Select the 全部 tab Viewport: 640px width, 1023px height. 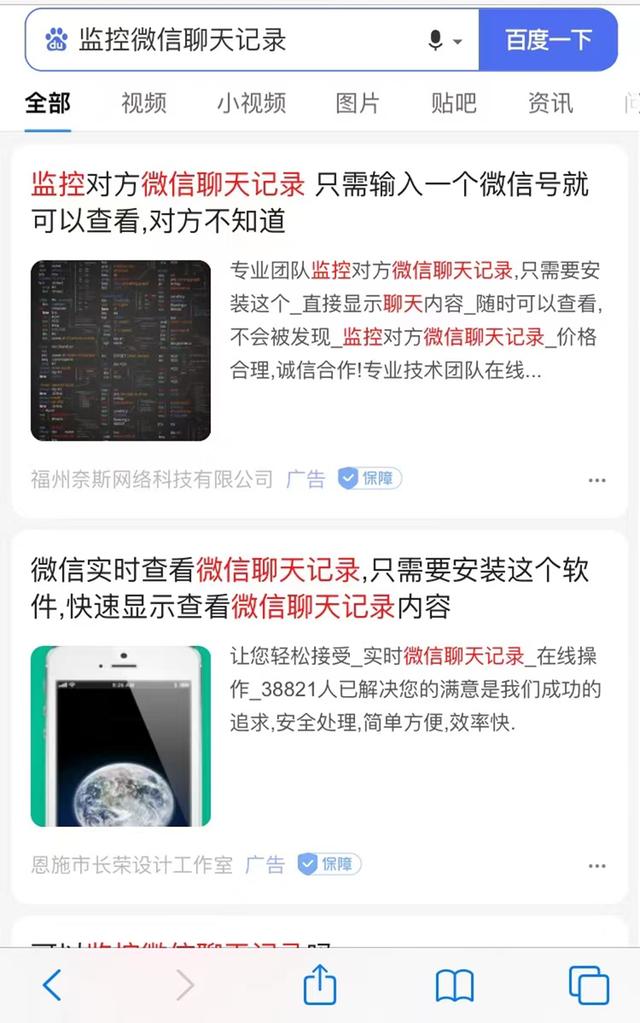coord(47,102)
